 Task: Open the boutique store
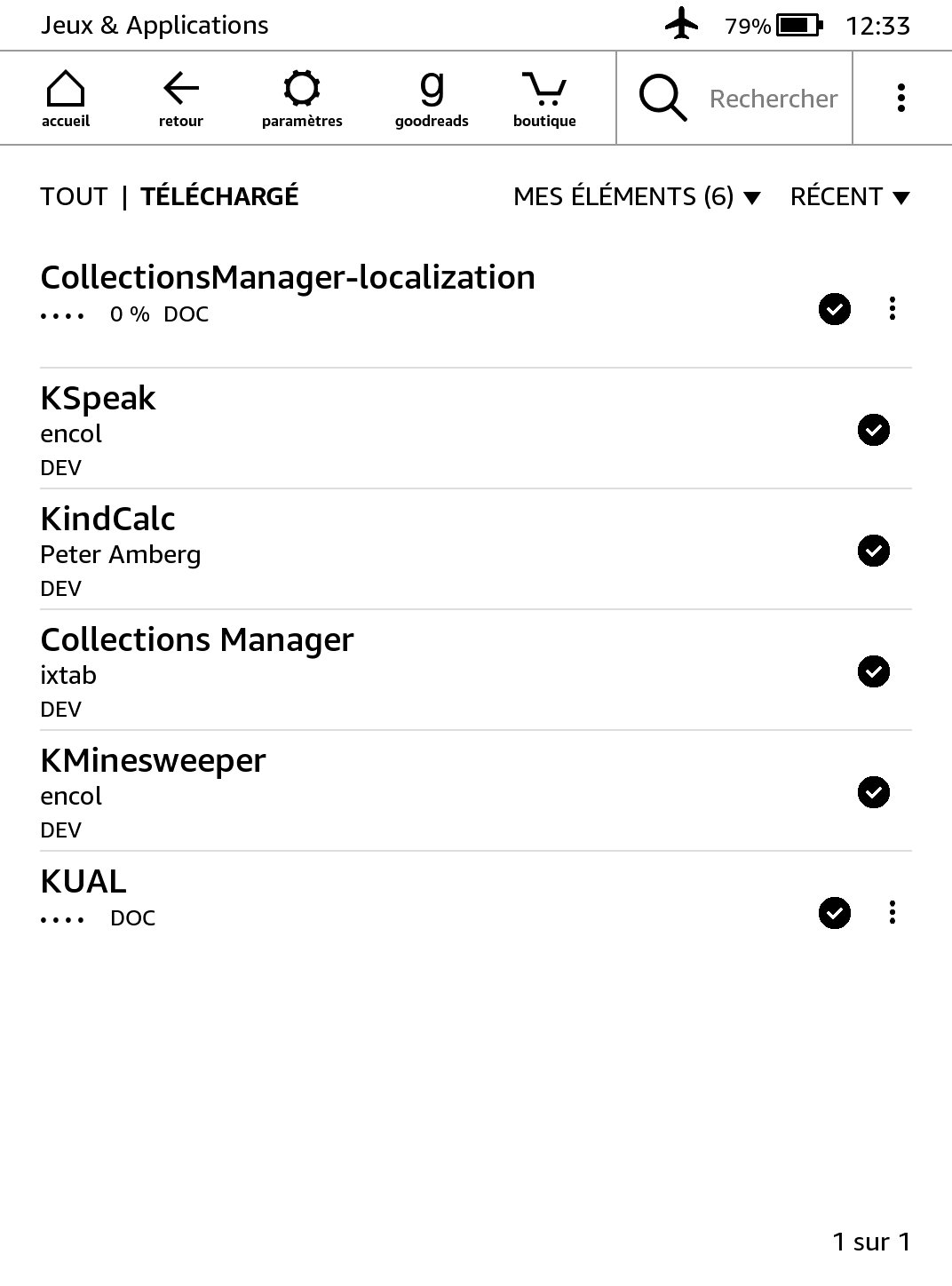click(544, 98)
